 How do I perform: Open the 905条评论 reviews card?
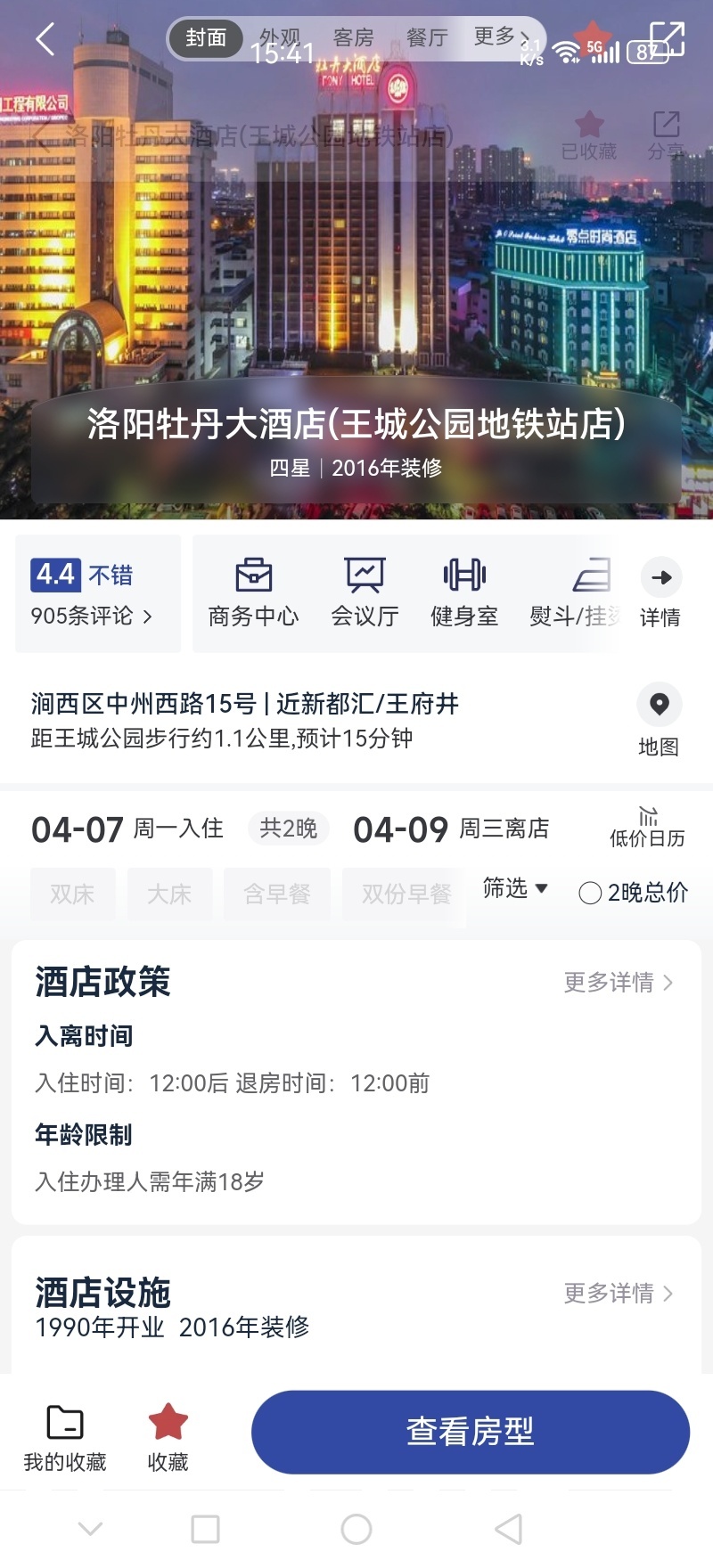click(x=97, y=594)
